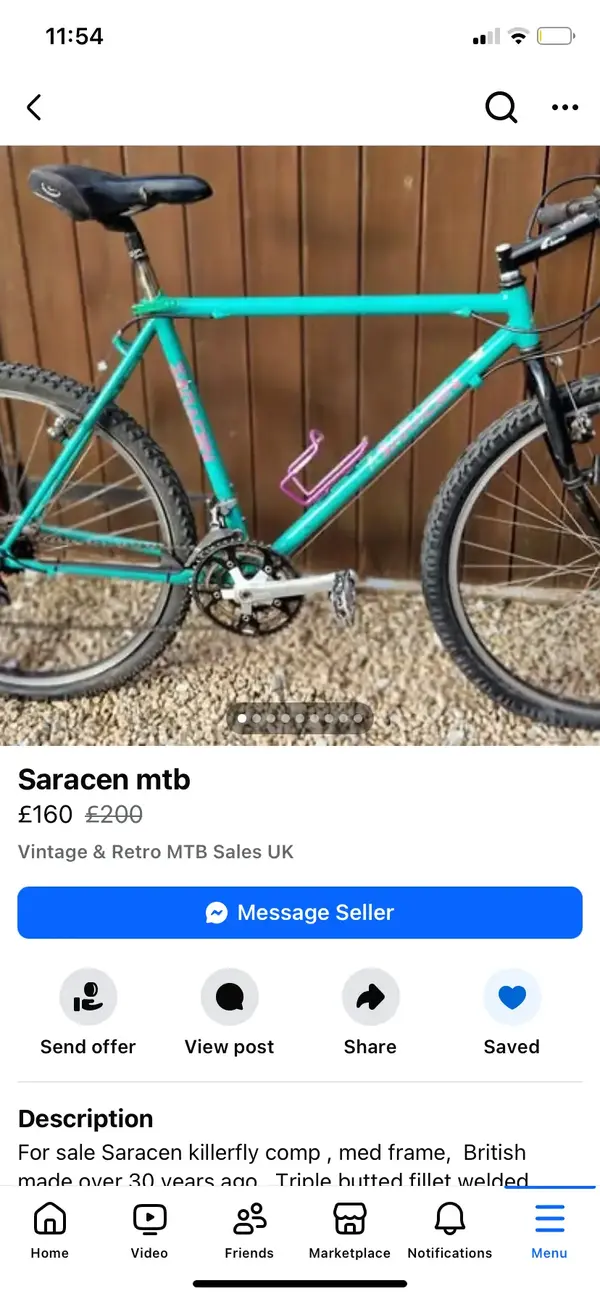600x1299 pixels.
Task: Go to the Marketplace tab
Action: click(349, 1230)
